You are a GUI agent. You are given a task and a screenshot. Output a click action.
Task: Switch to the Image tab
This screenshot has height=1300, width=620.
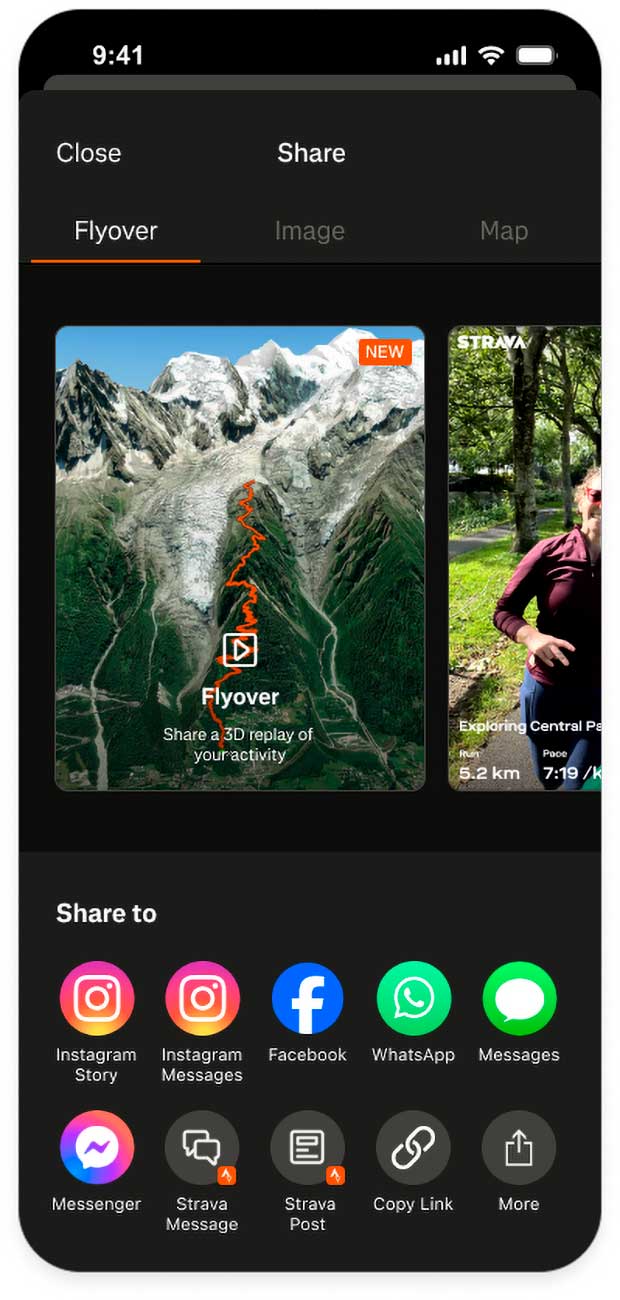point(309,231)
